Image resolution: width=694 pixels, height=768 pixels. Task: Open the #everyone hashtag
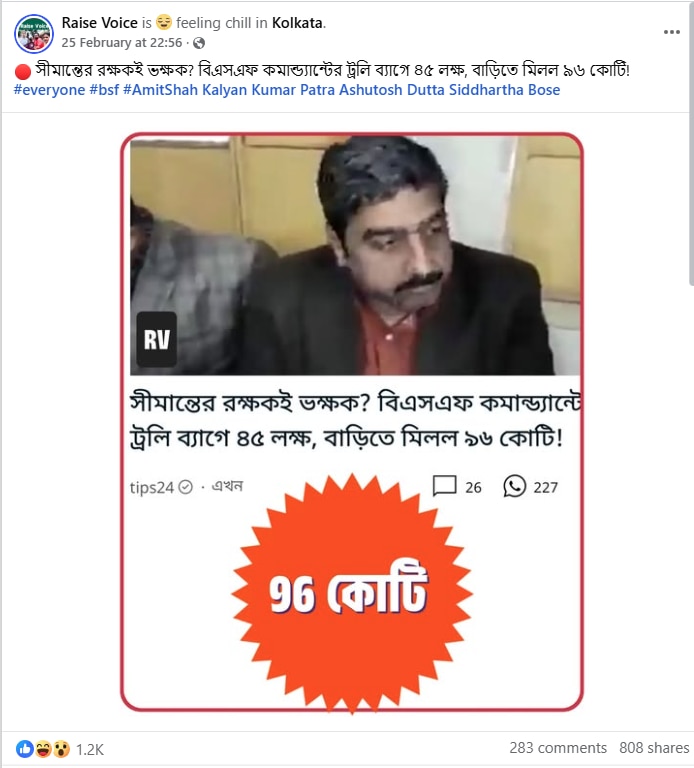(49, 90)
